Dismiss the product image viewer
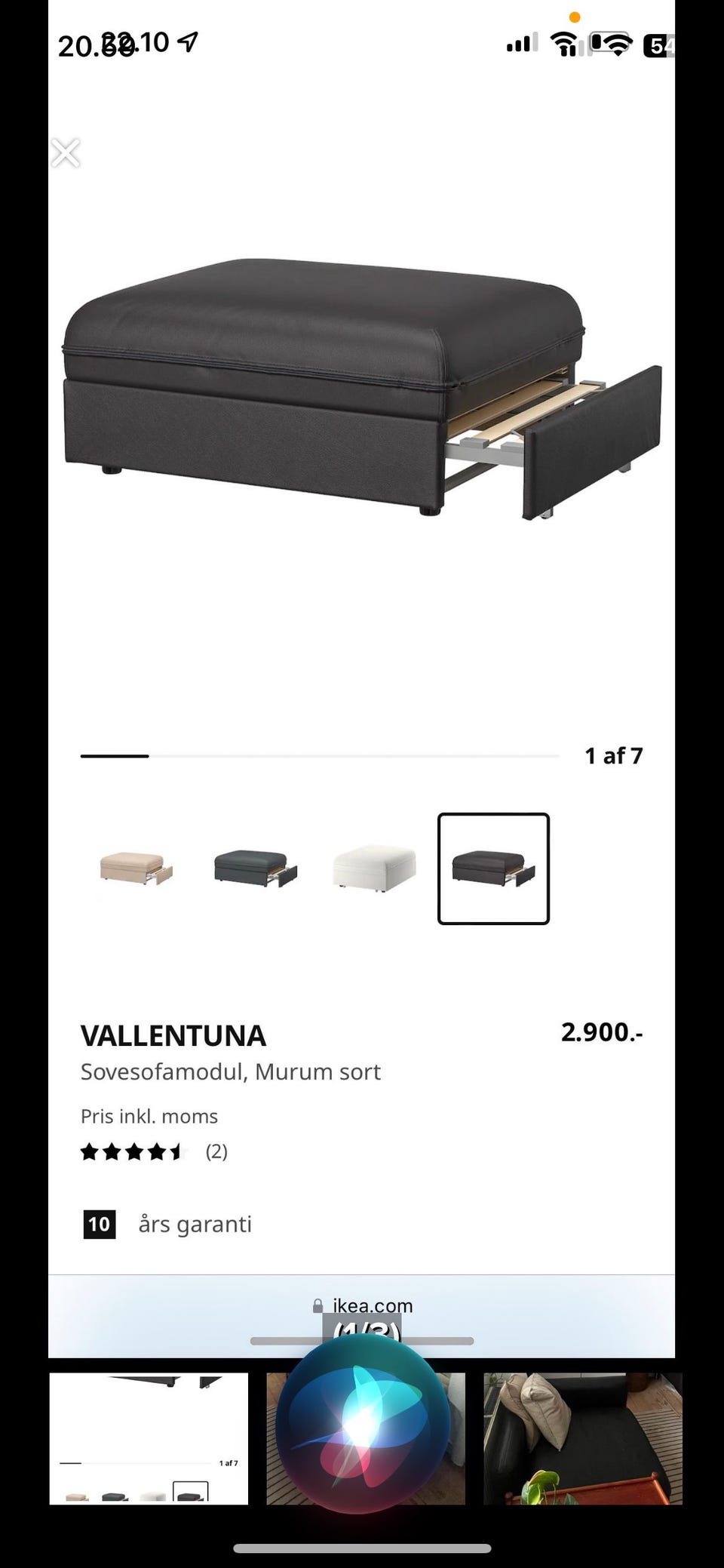724x1568 pixels. point(66,152)
